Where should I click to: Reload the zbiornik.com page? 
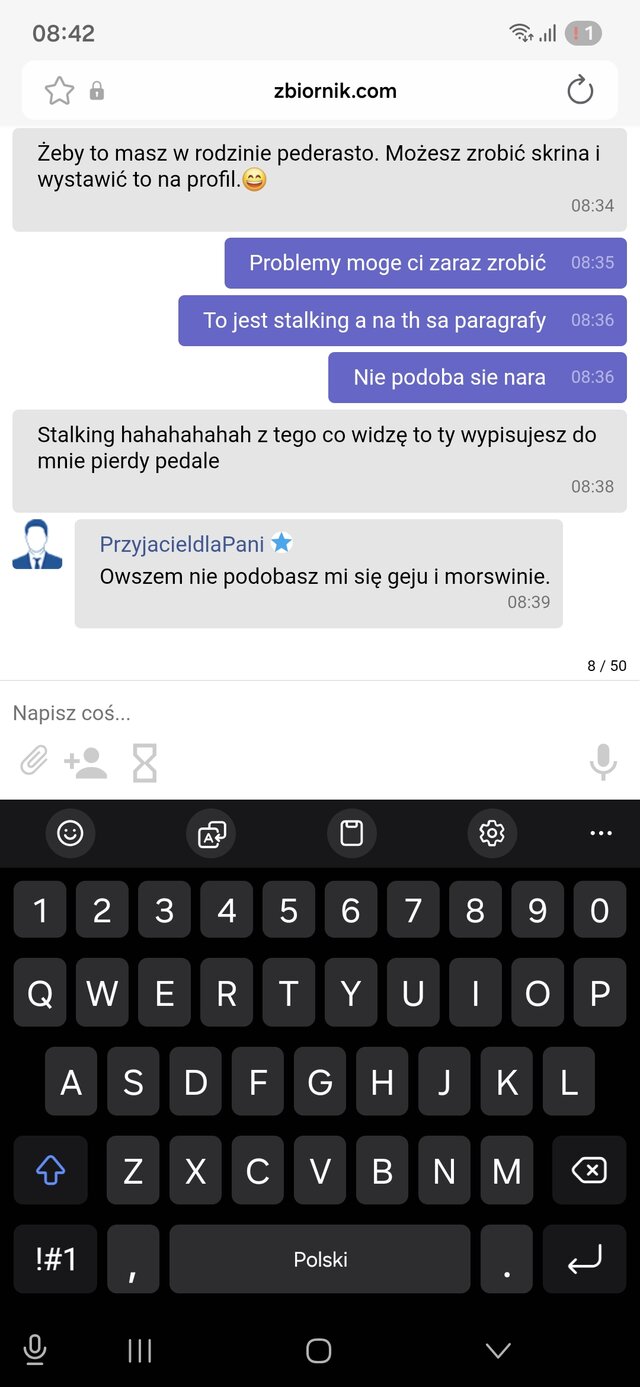pos(580,91)
